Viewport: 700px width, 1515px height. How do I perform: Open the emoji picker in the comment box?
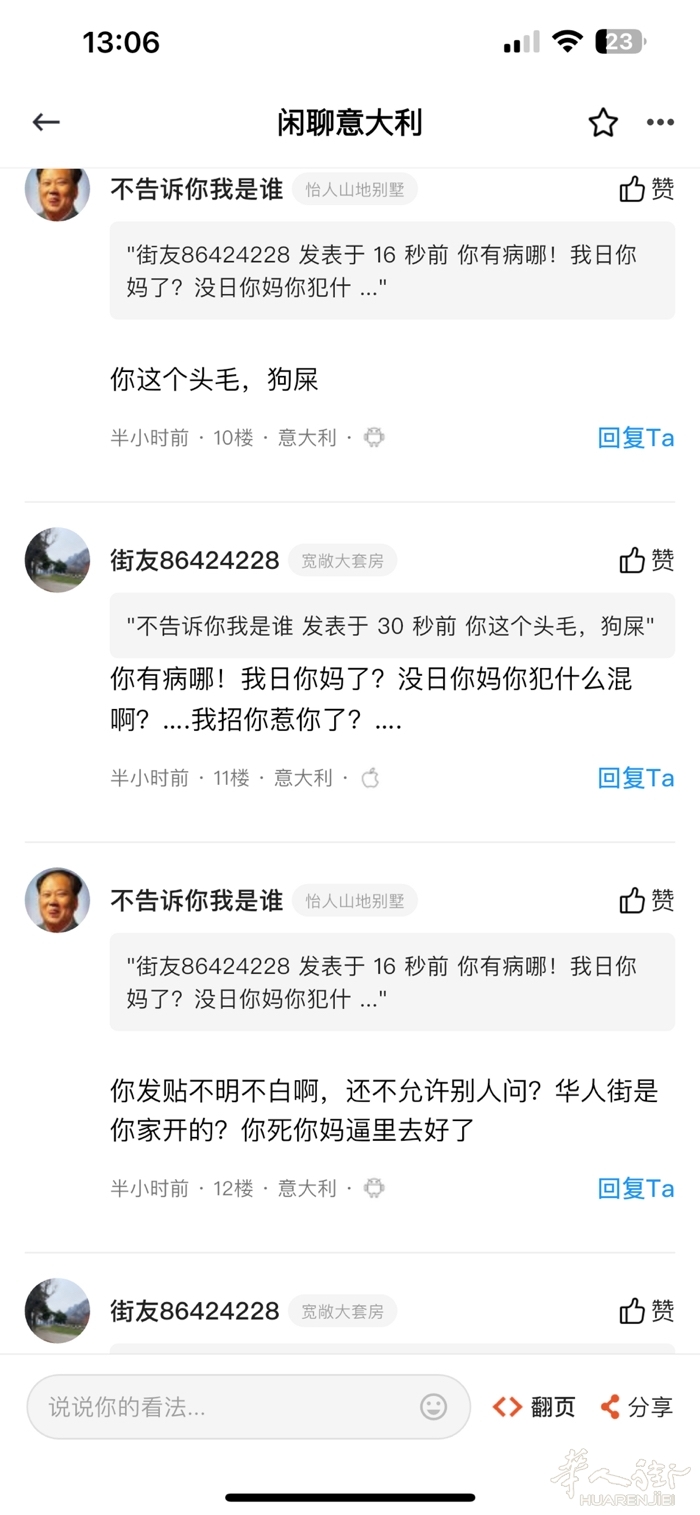pyautogui.click(x=433, y=1407)
